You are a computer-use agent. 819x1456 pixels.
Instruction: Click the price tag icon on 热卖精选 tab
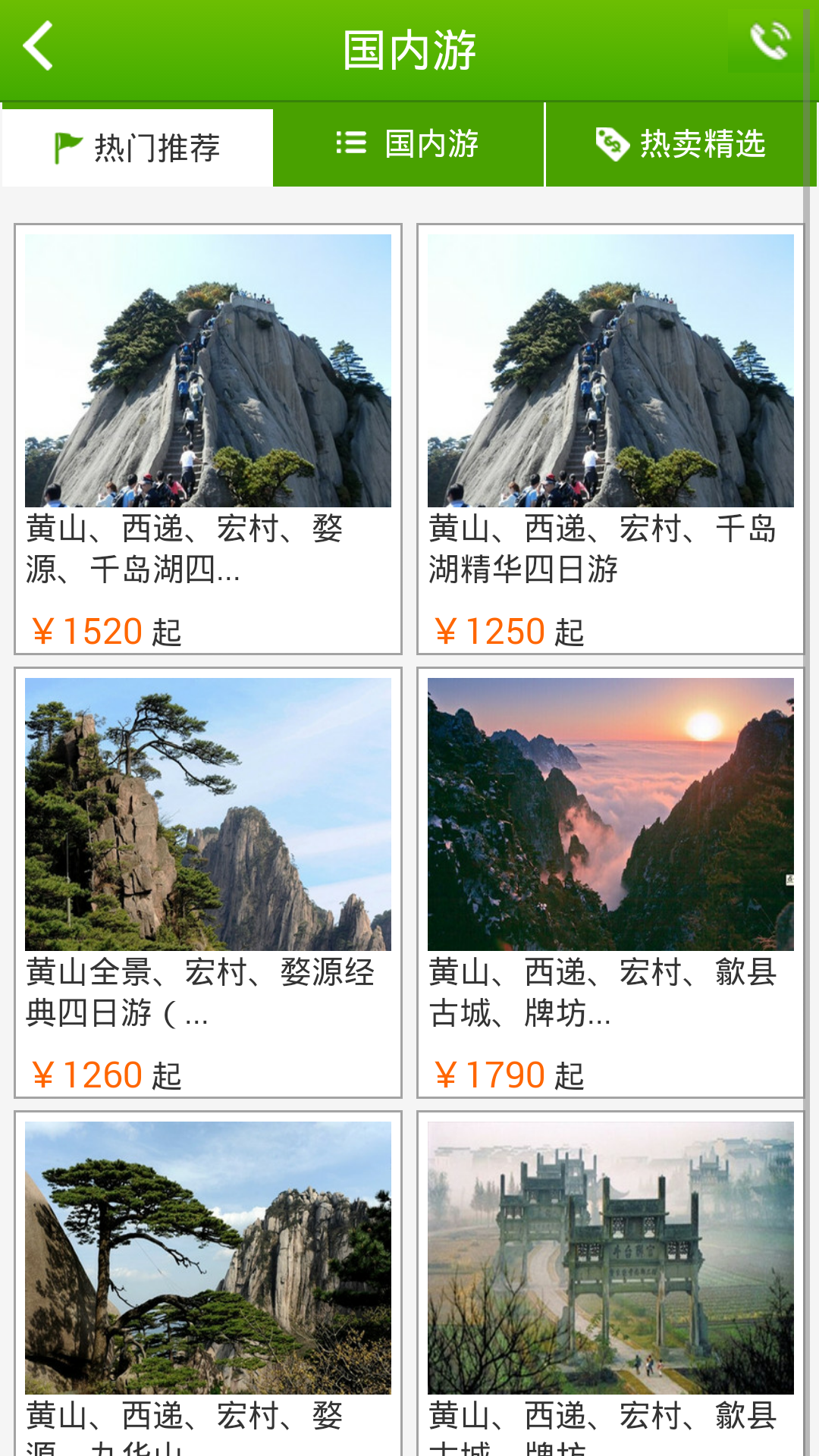[x=611, y=143]
